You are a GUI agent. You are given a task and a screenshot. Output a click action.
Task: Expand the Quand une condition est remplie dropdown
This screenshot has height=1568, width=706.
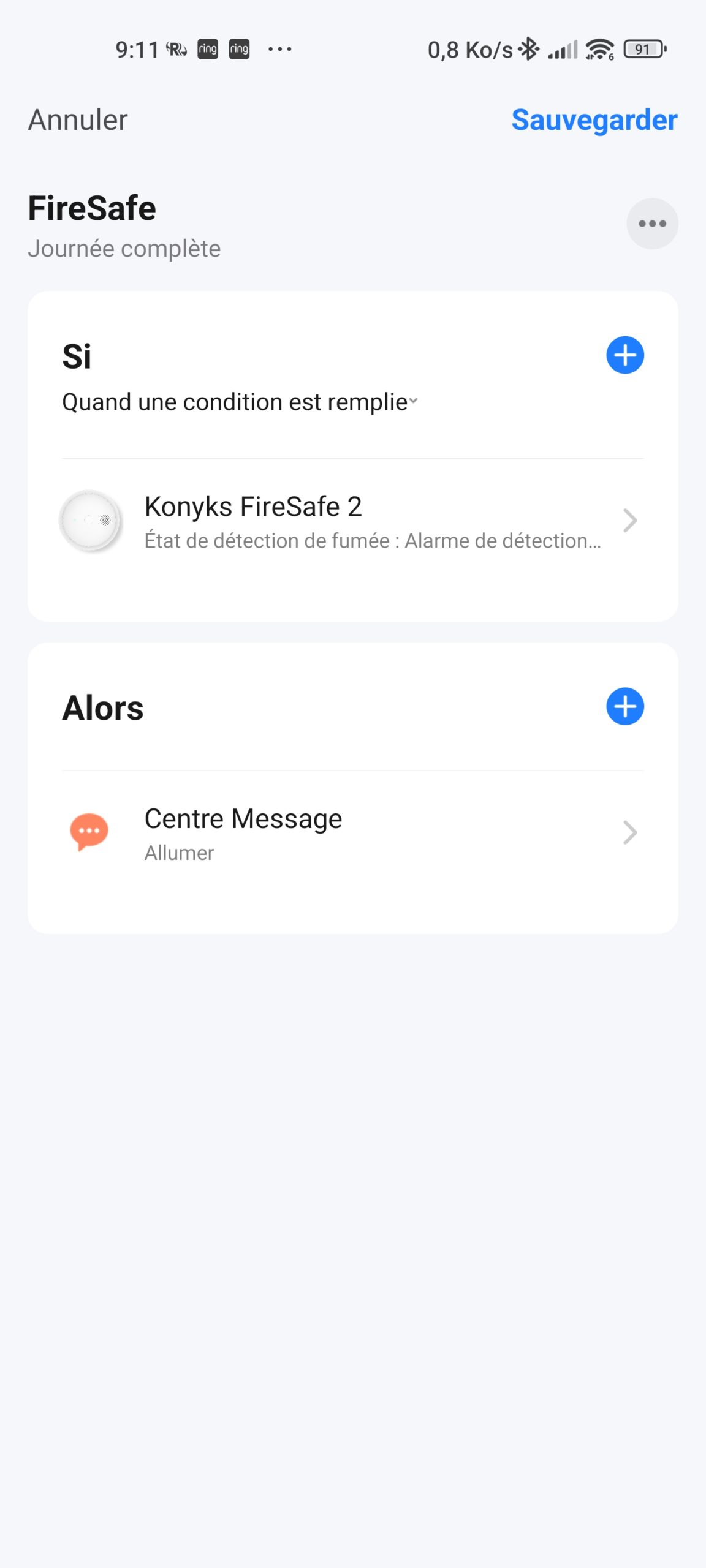(x=240, y=402)
